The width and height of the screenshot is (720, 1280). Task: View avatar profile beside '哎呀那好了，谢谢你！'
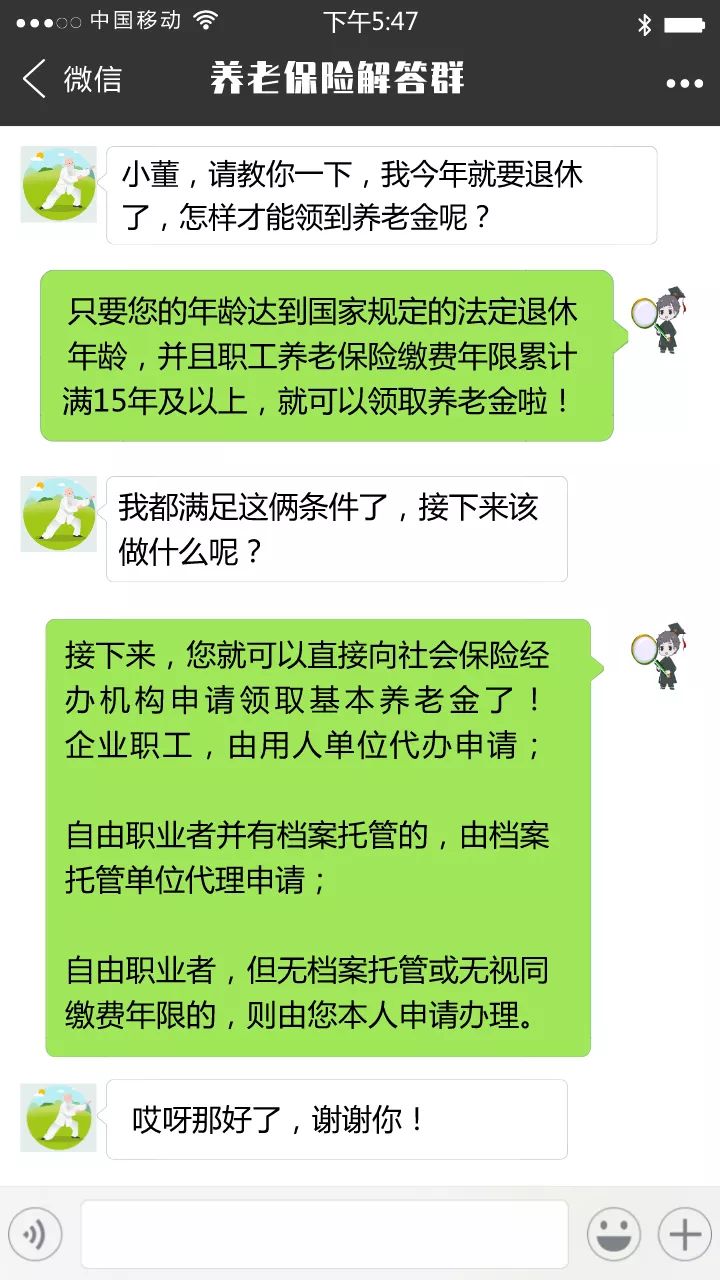[x=59, y=1117]
